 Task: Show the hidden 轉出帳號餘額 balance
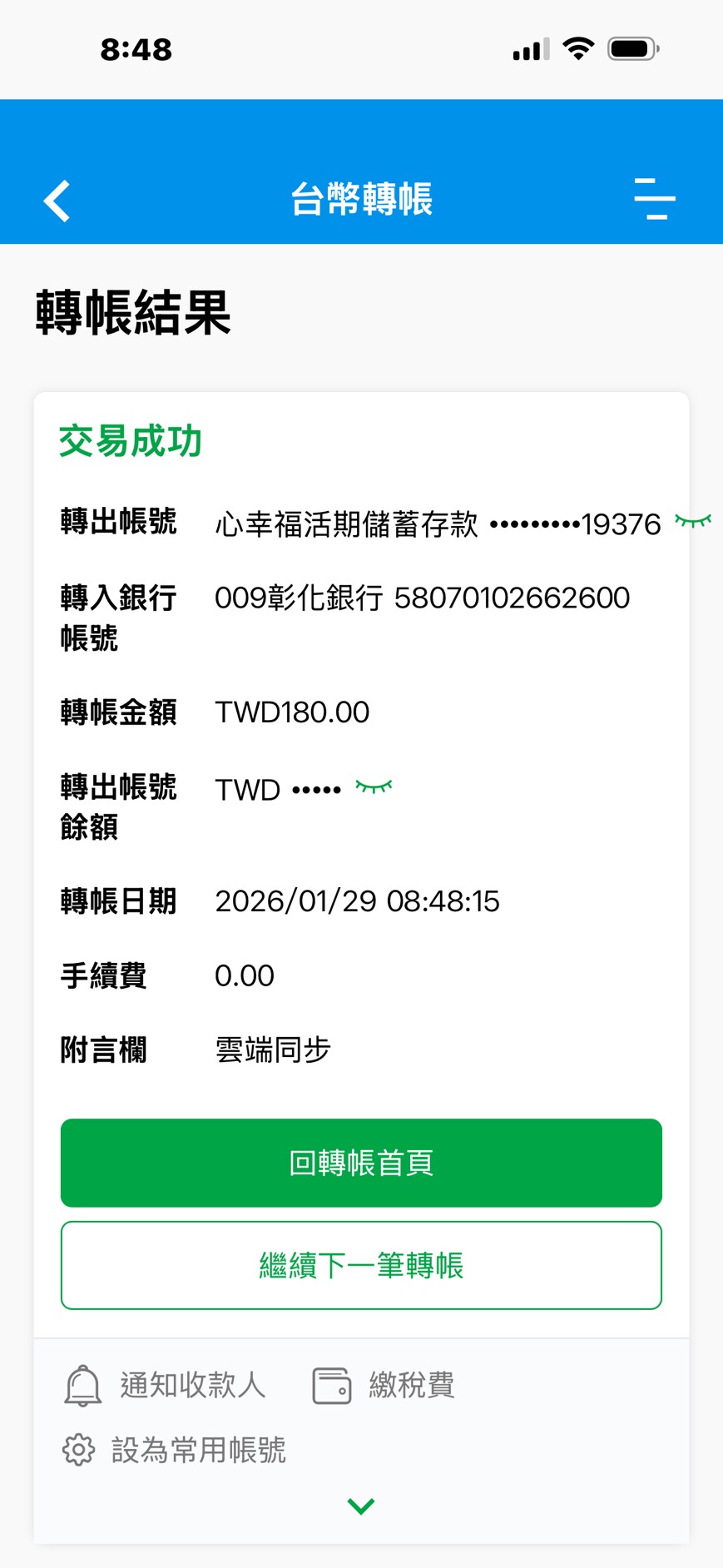374,786
